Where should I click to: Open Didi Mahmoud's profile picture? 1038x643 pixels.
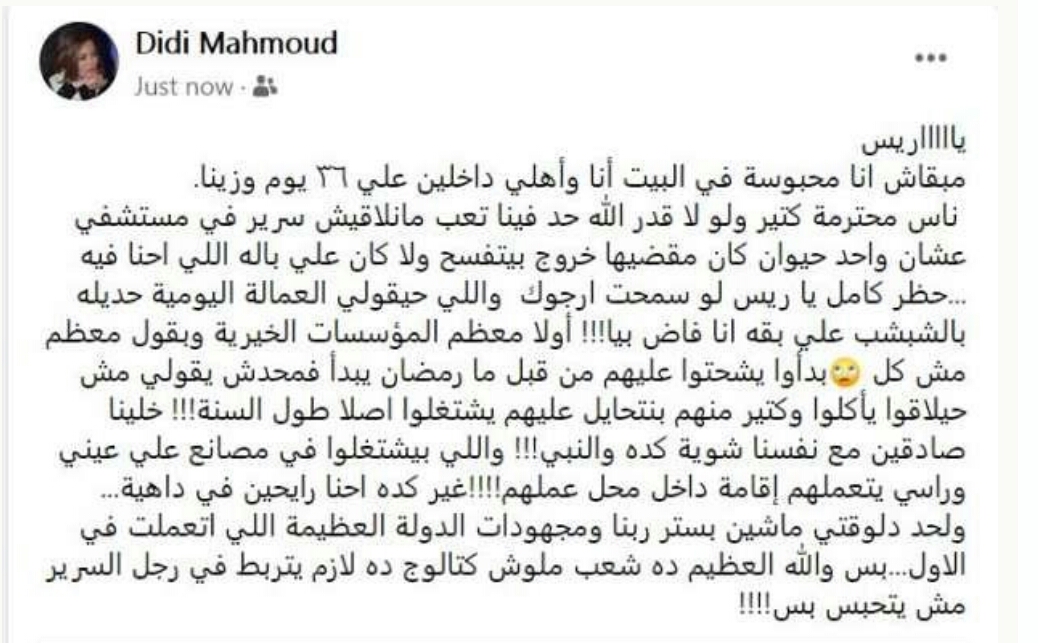click(79, 62)
